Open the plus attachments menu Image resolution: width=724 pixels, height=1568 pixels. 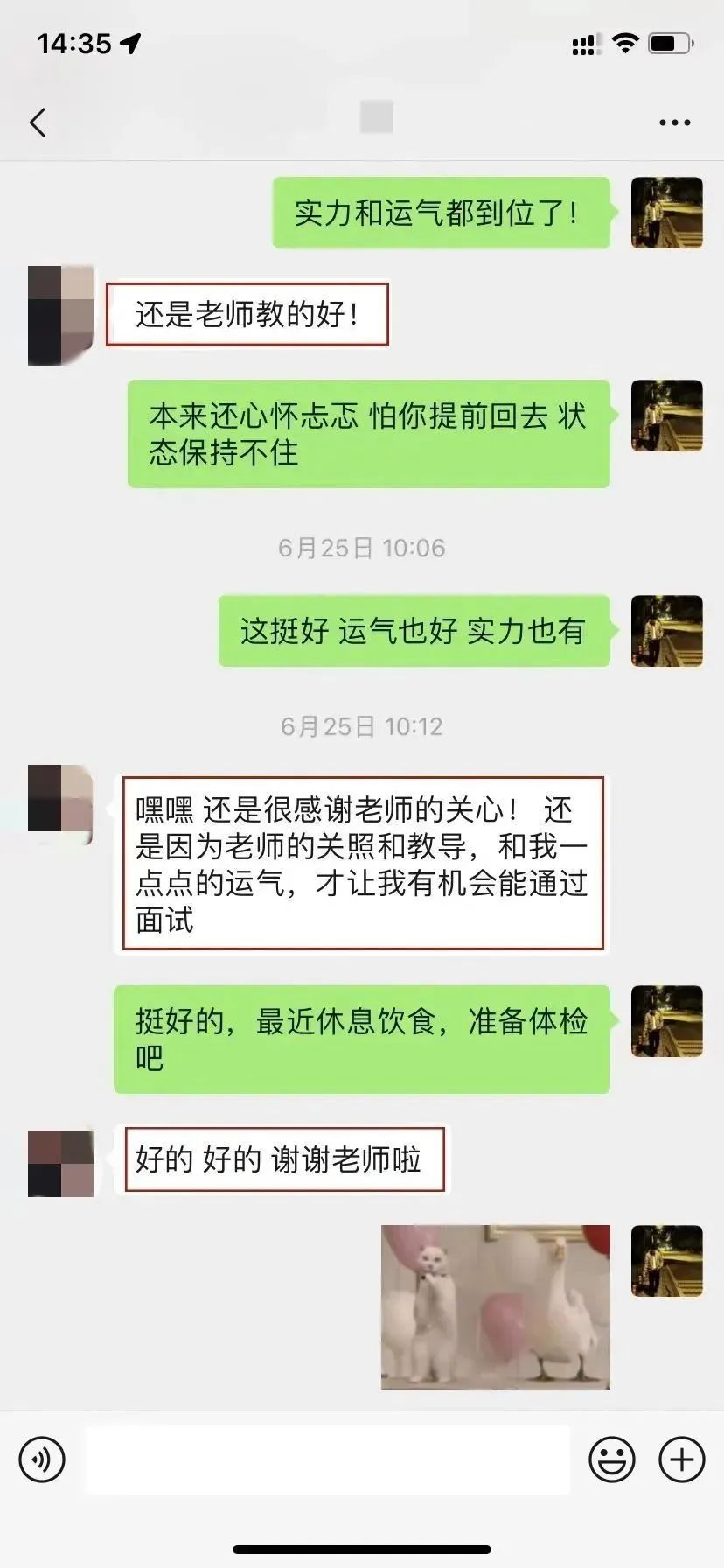(x=682, y=1459)
